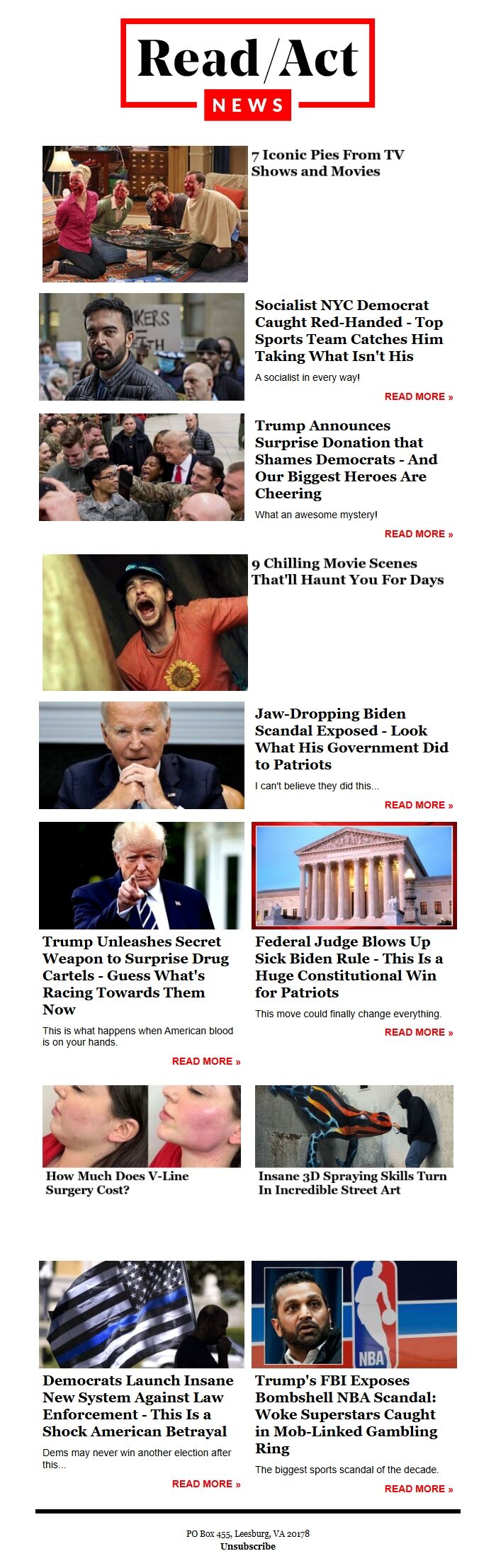View the 9 Chilling Movie Scenes story

click(x=347, y=571)
